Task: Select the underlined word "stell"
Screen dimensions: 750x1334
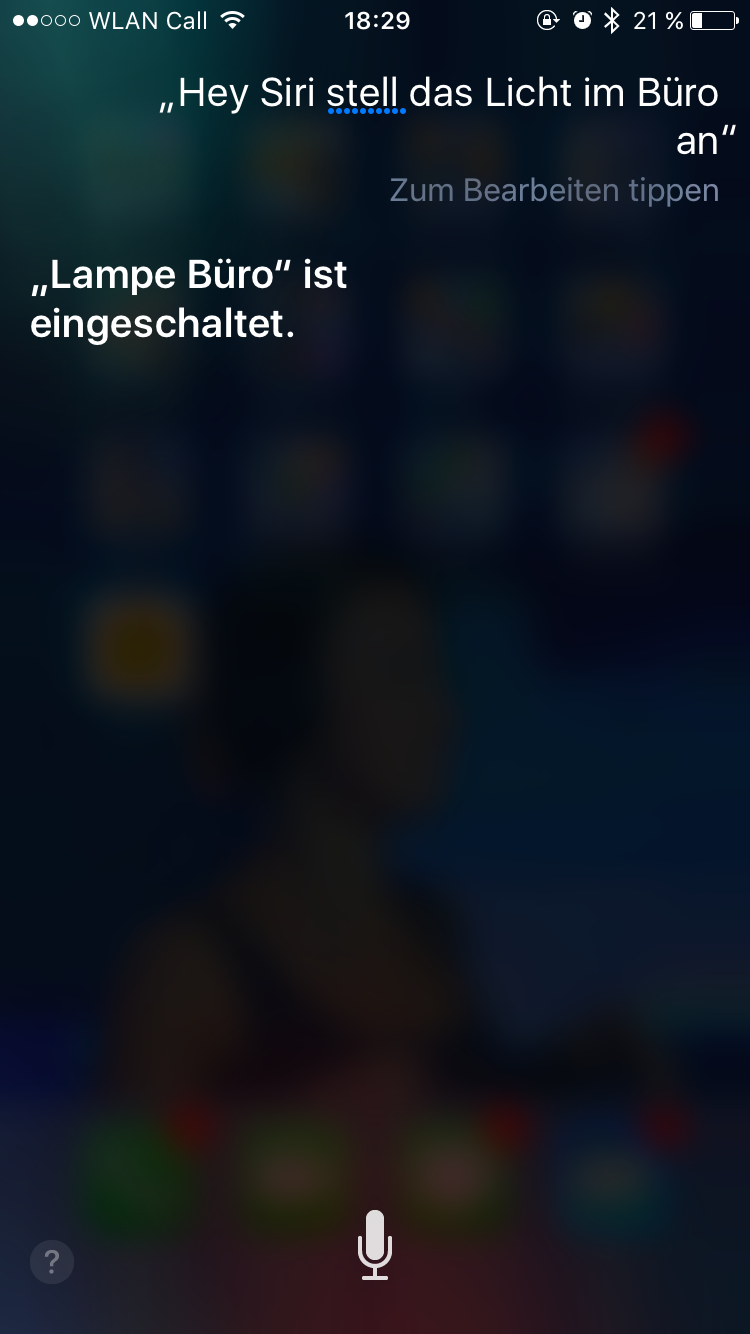Action: pos(365,94)
